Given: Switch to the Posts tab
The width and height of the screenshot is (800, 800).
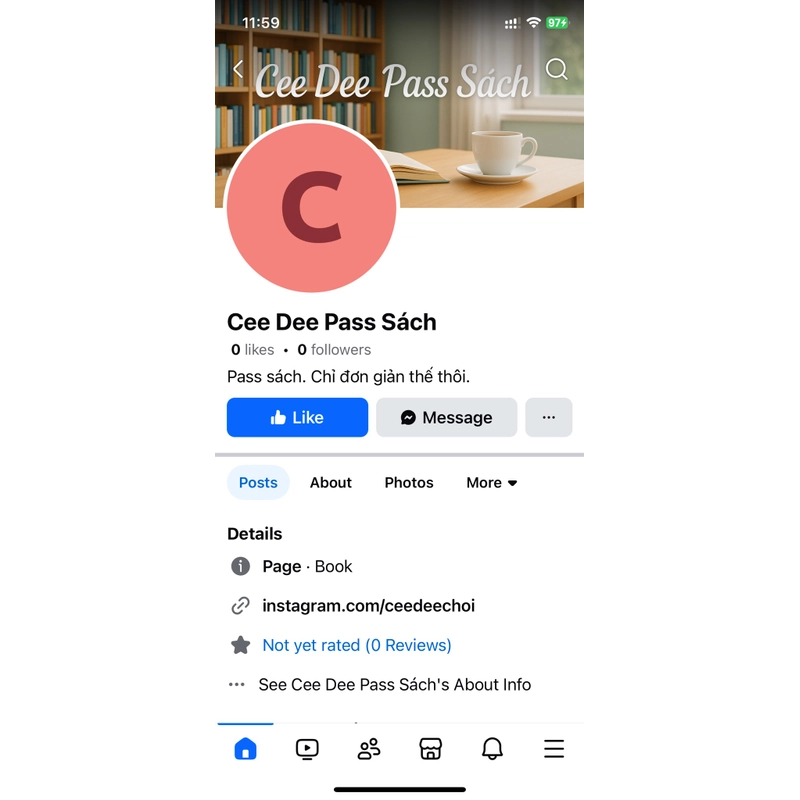Looking at the screenshot, I should [x=258, y=482].
